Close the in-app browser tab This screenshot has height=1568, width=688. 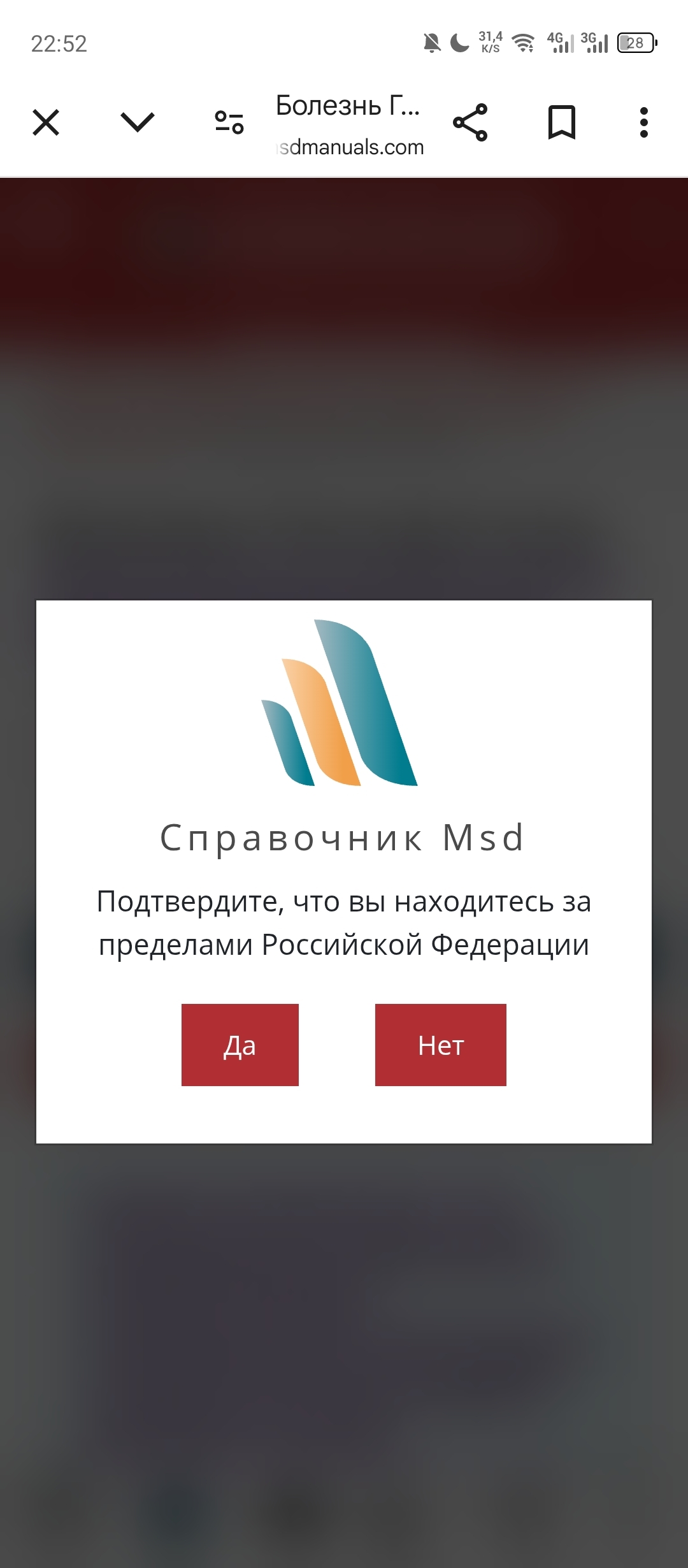coord(46,122)
